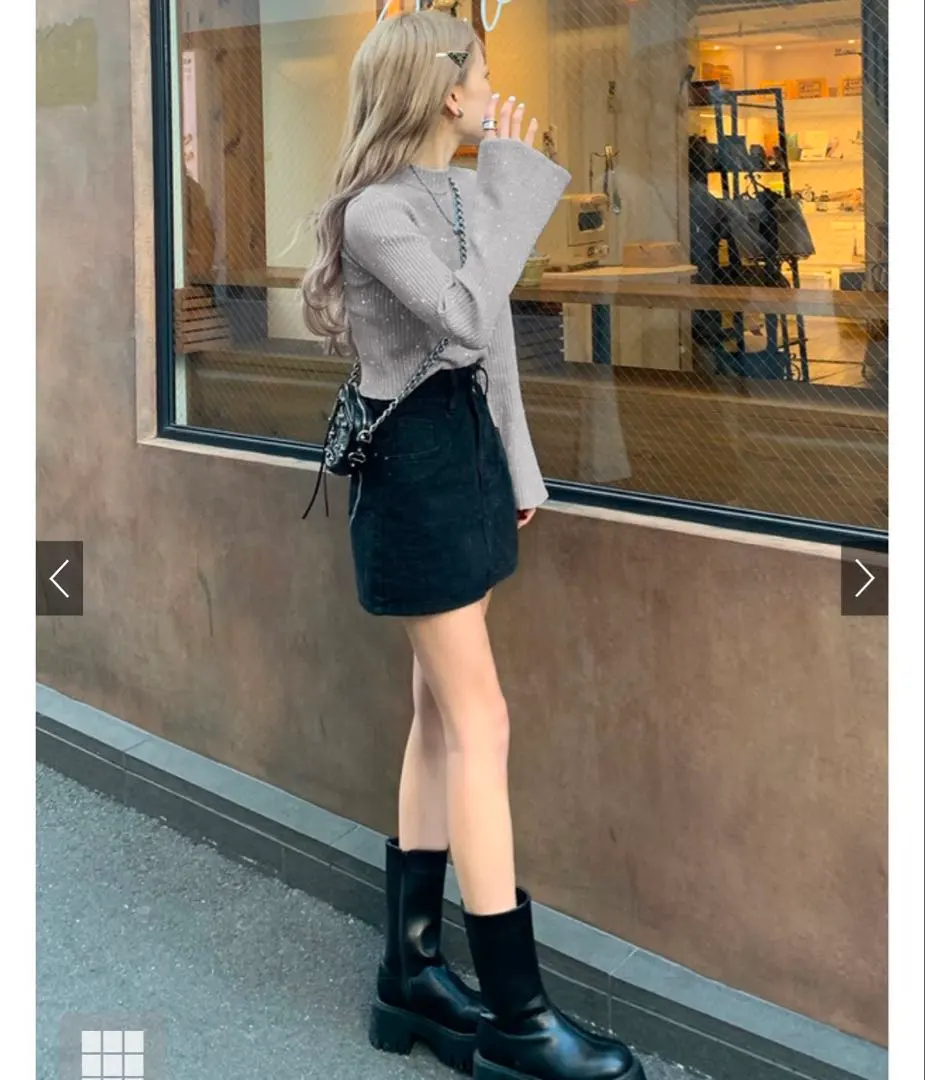The height and width of the screenshot is (1080, 925).
Task: Open the image grid view
Action: click(x=112, y=1054)
